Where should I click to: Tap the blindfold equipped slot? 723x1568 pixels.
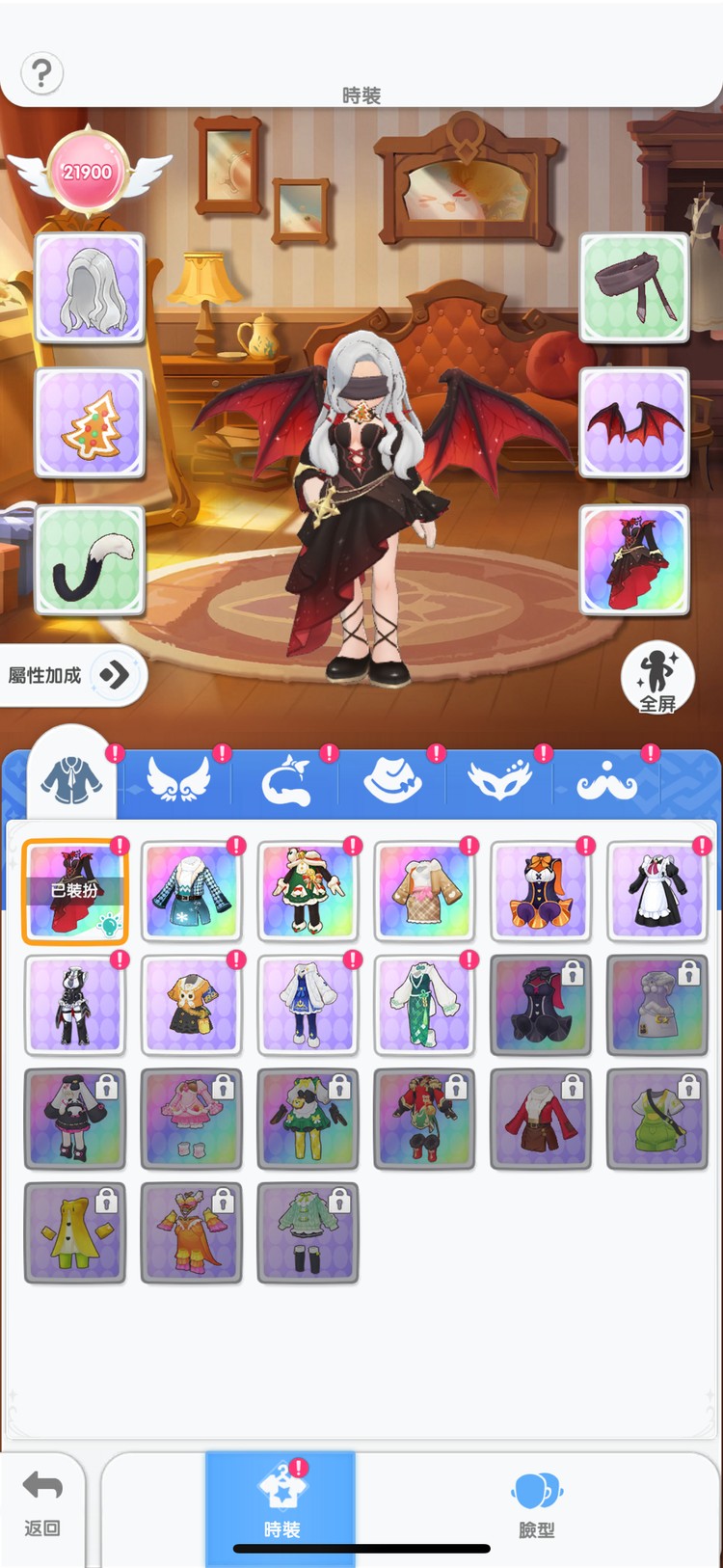[634, 287]
